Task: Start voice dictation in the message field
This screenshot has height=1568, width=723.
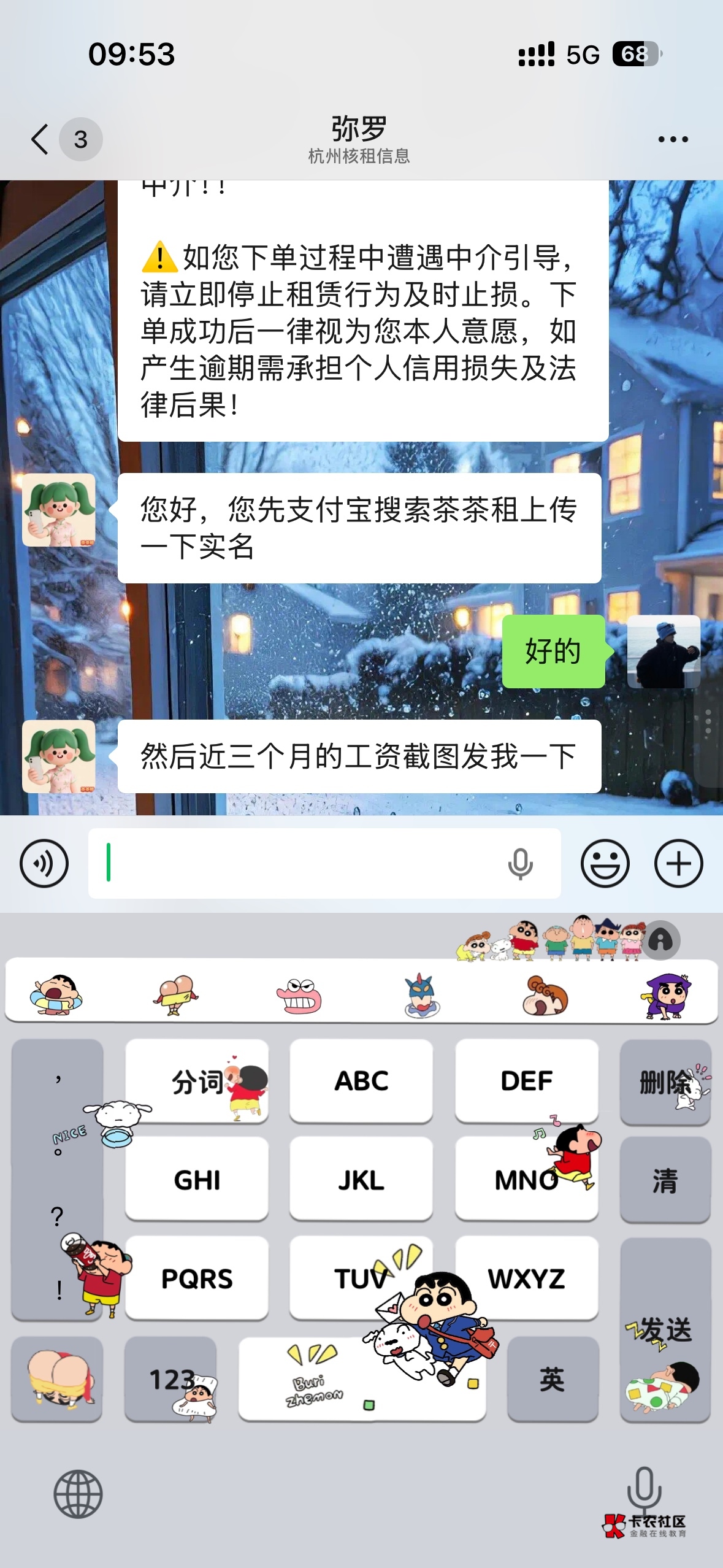Action: click(520, 864)
